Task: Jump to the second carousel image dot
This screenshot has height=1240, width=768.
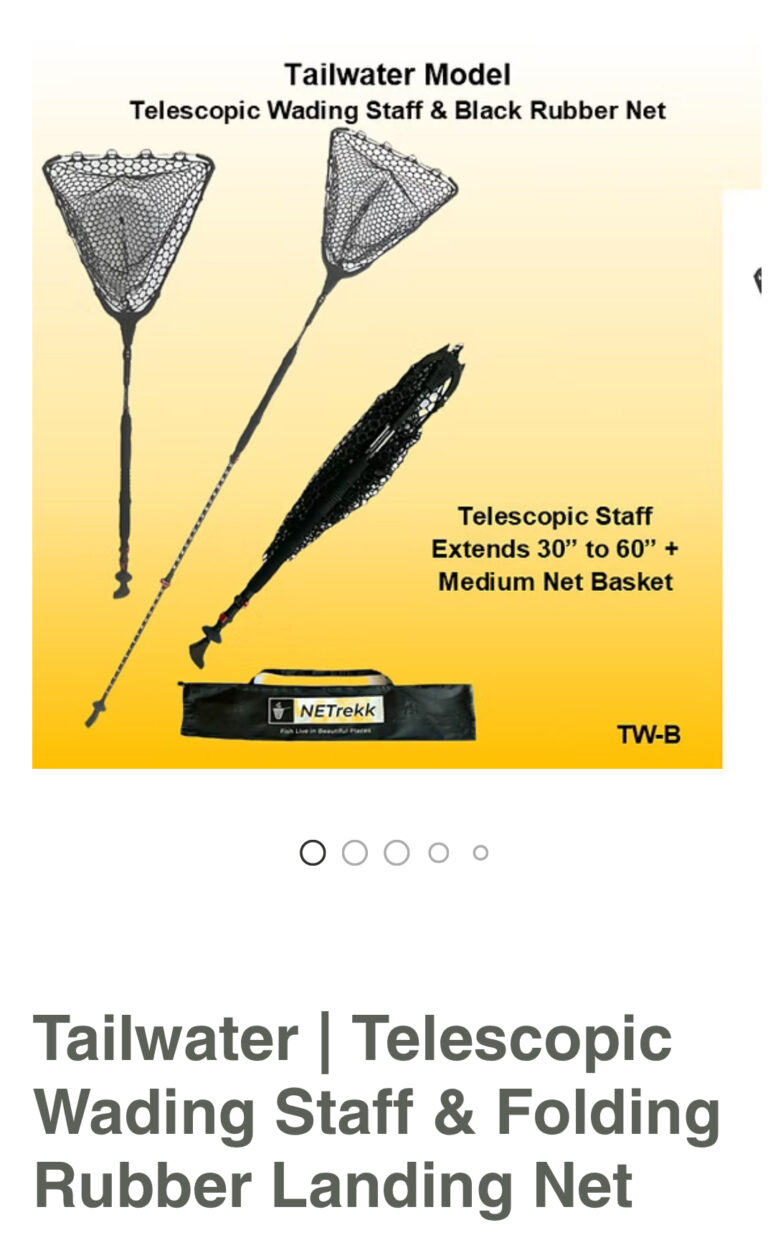Action: pos(355,853)
